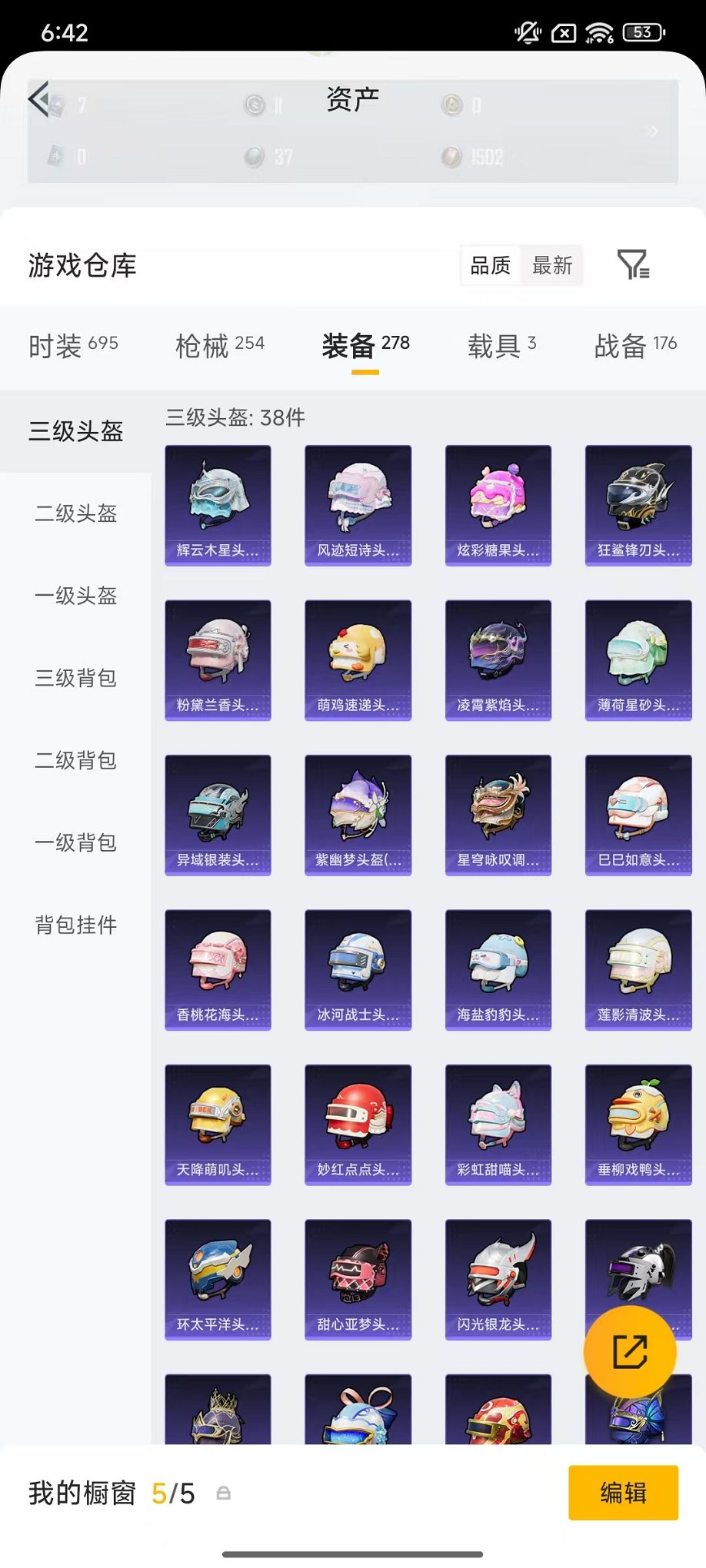
Task: Tap the back arrow to leave 资产 page
Action: coord(38,101)
